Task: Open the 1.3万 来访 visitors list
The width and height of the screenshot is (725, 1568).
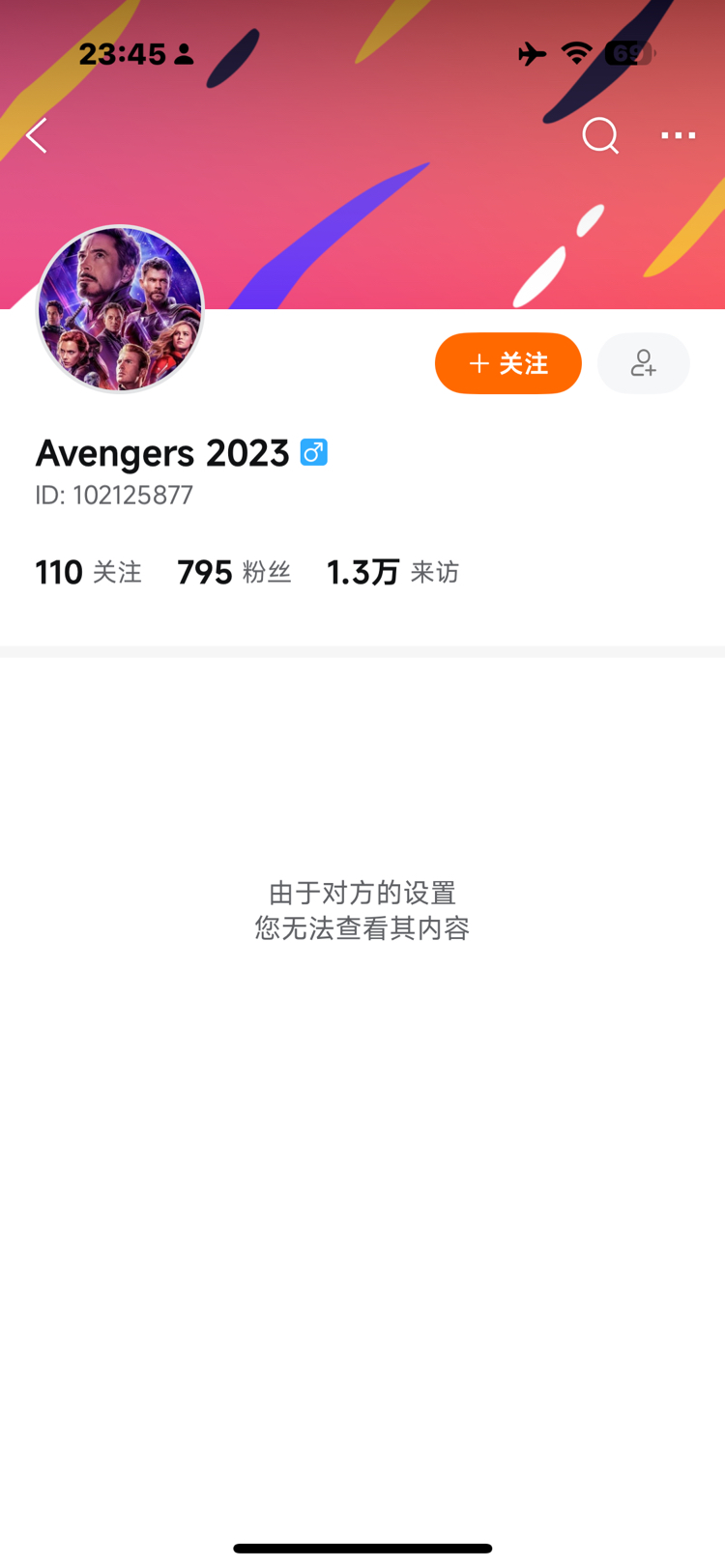Action: pyautogui.click(x=392, y=572)
